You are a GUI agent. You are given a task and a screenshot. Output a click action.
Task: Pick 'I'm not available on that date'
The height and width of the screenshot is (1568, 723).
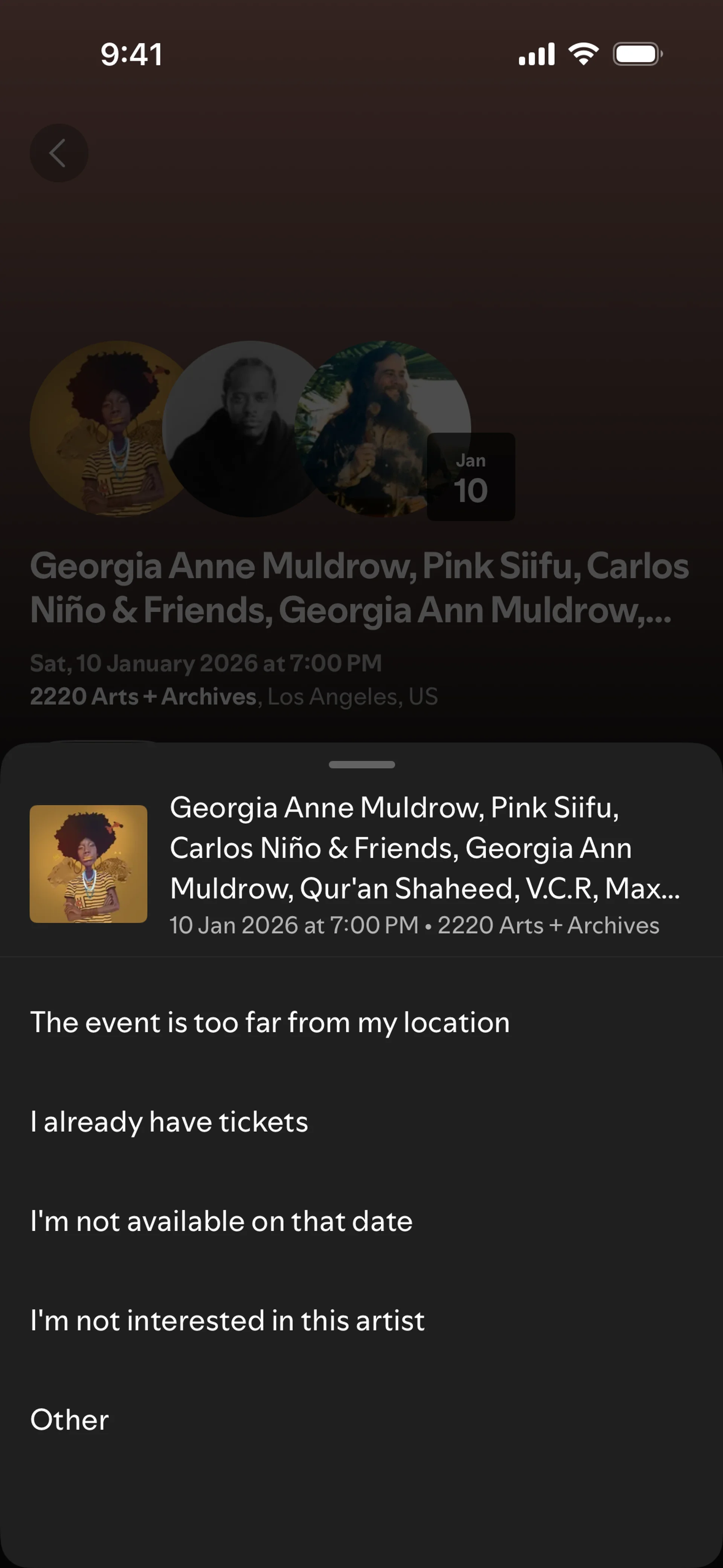(x=361, y=1221)
